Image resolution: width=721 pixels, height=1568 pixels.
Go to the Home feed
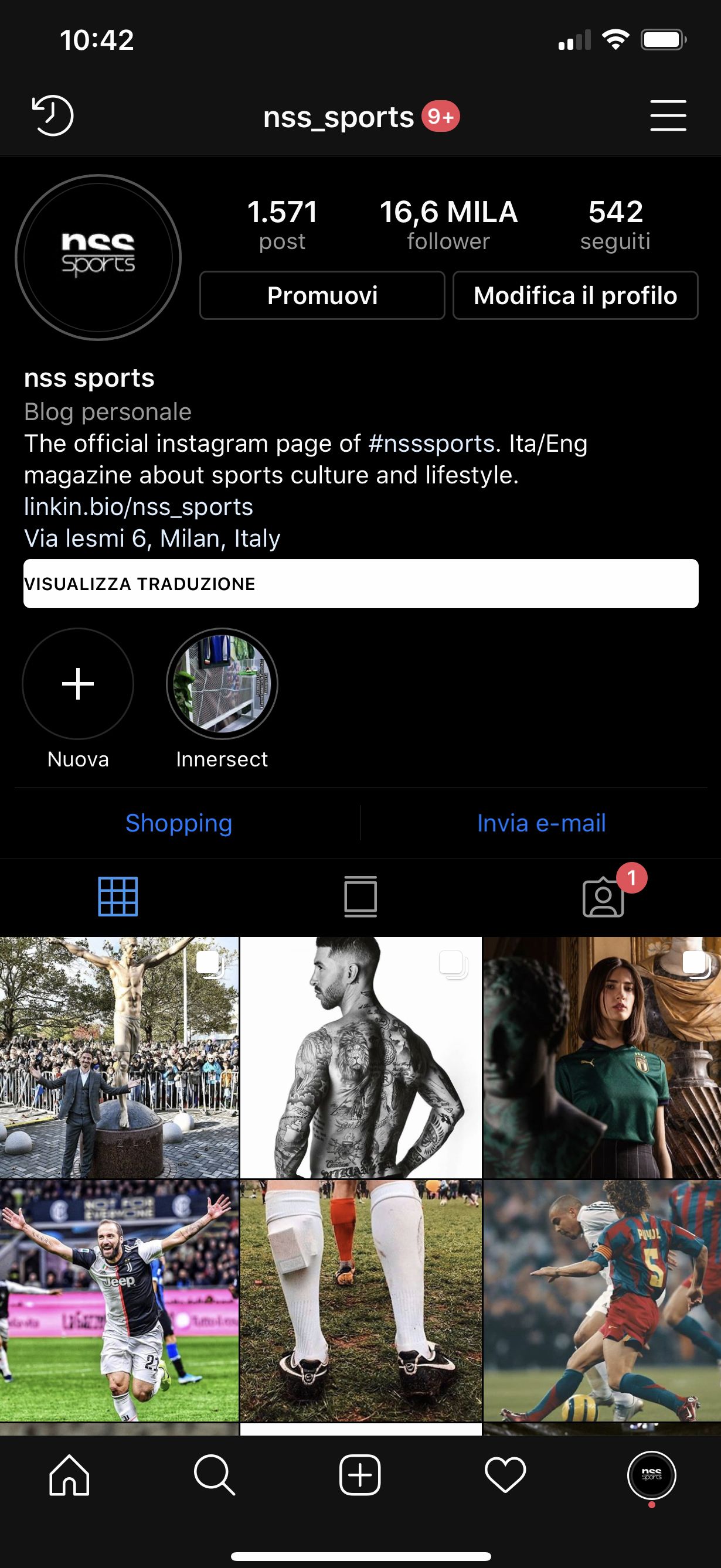coord(69,1475)
